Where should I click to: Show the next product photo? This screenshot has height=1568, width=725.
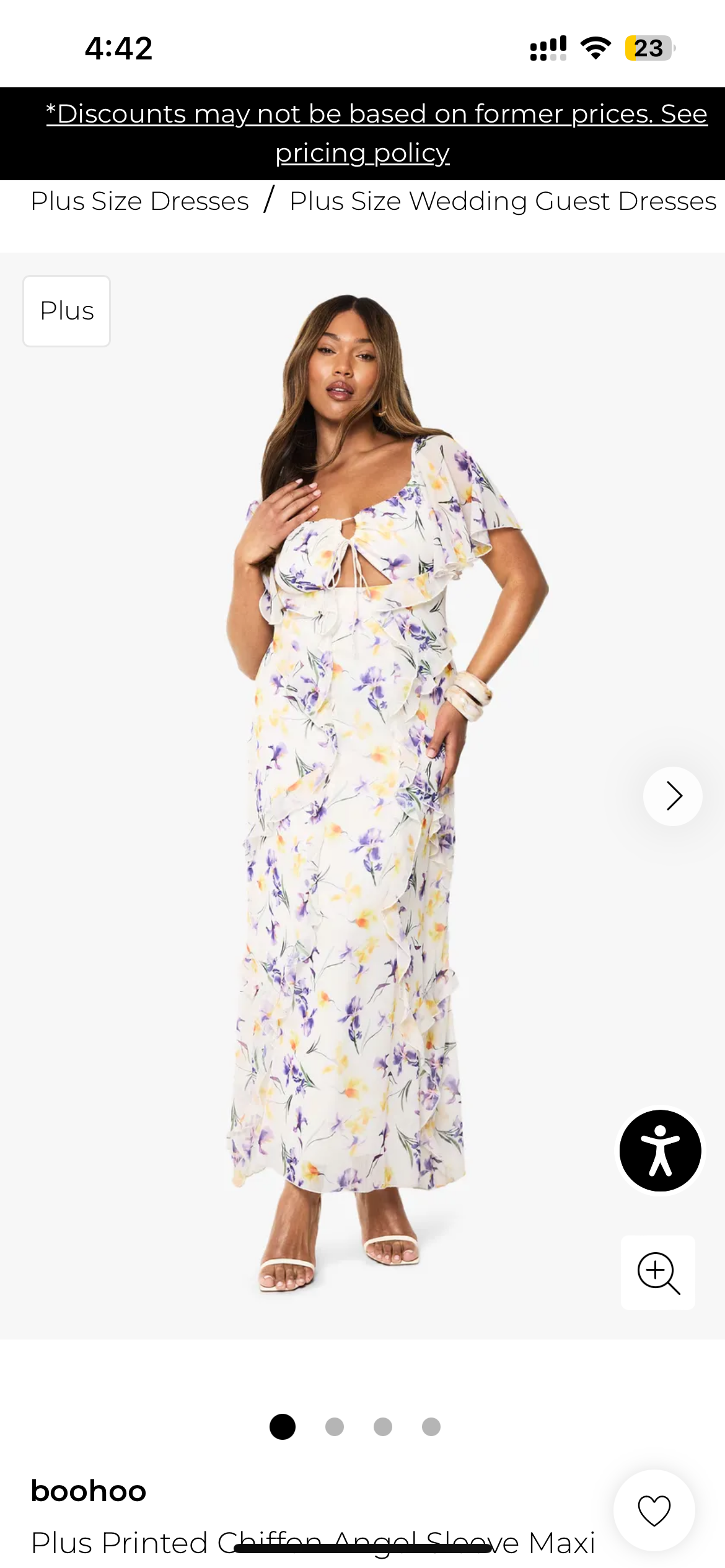point(672,796)
